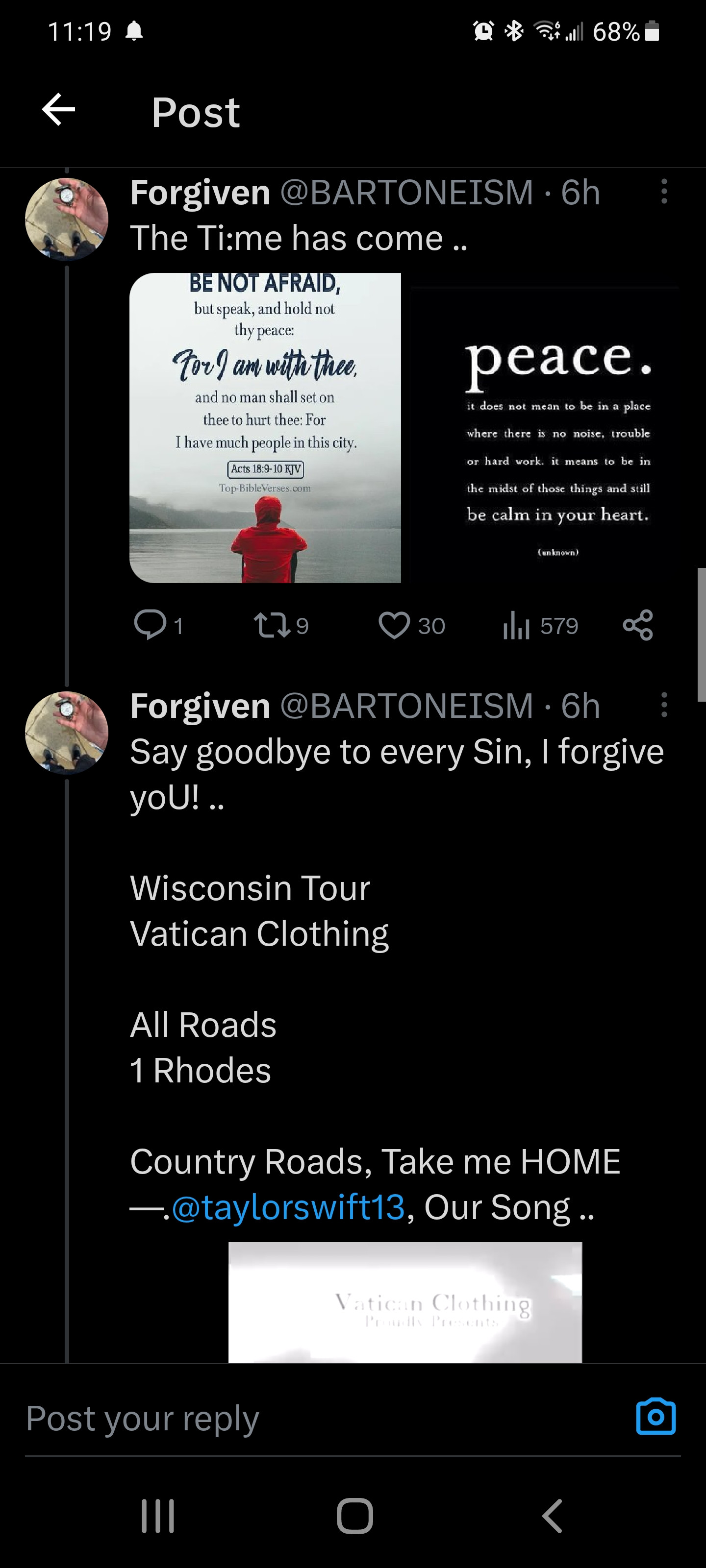Screen dimensions: 706x1568
Task: Open the Be Not Afraid Bible verse image
Action: pos(265,428)
